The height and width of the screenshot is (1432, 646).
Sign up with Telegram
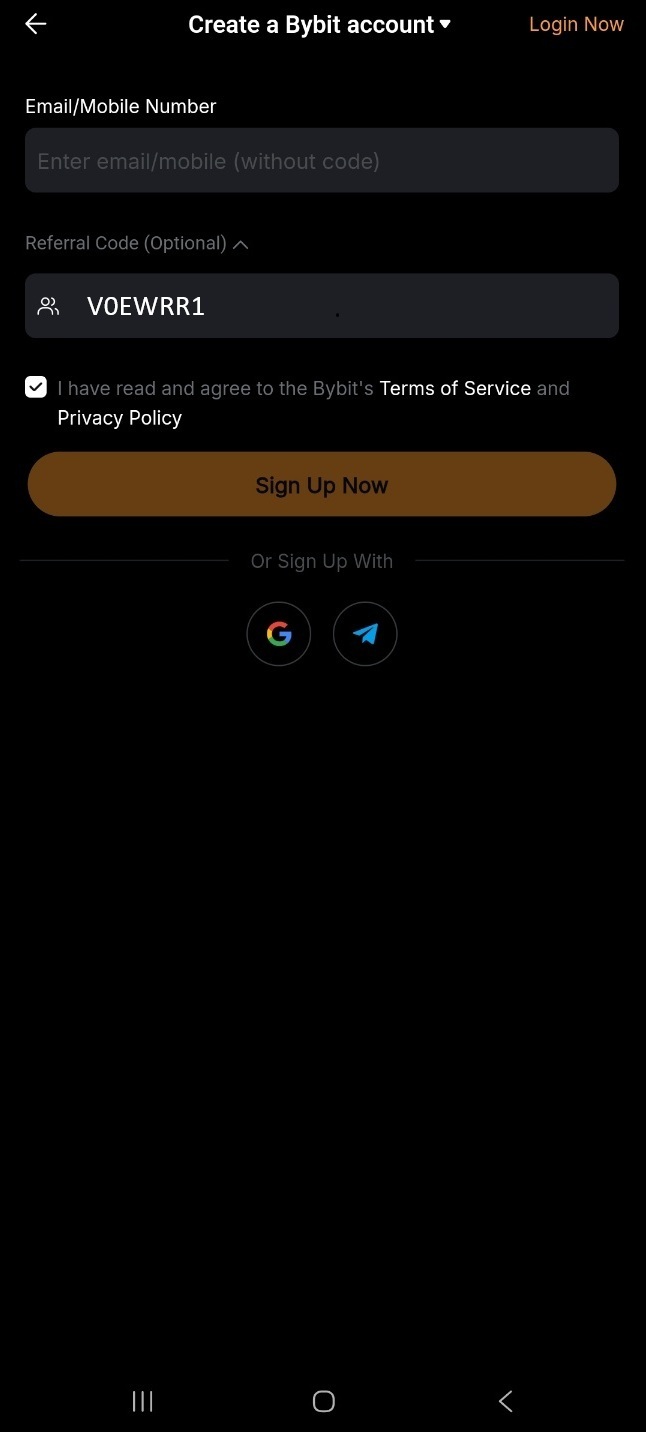(365, 634)
